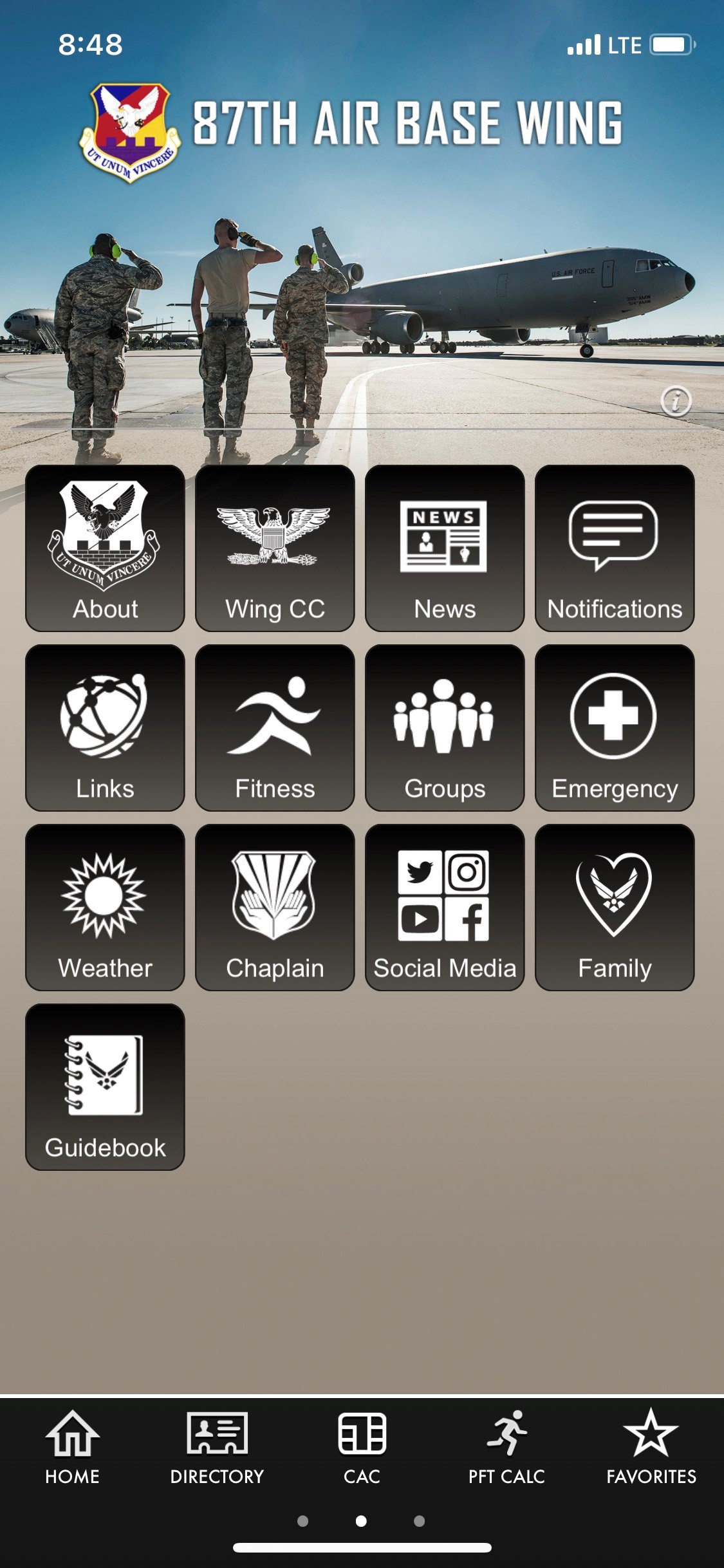Open the Guidebook
Image resolution: width=724 pixels, height=1568 pixels.
tap(105, 1087)
